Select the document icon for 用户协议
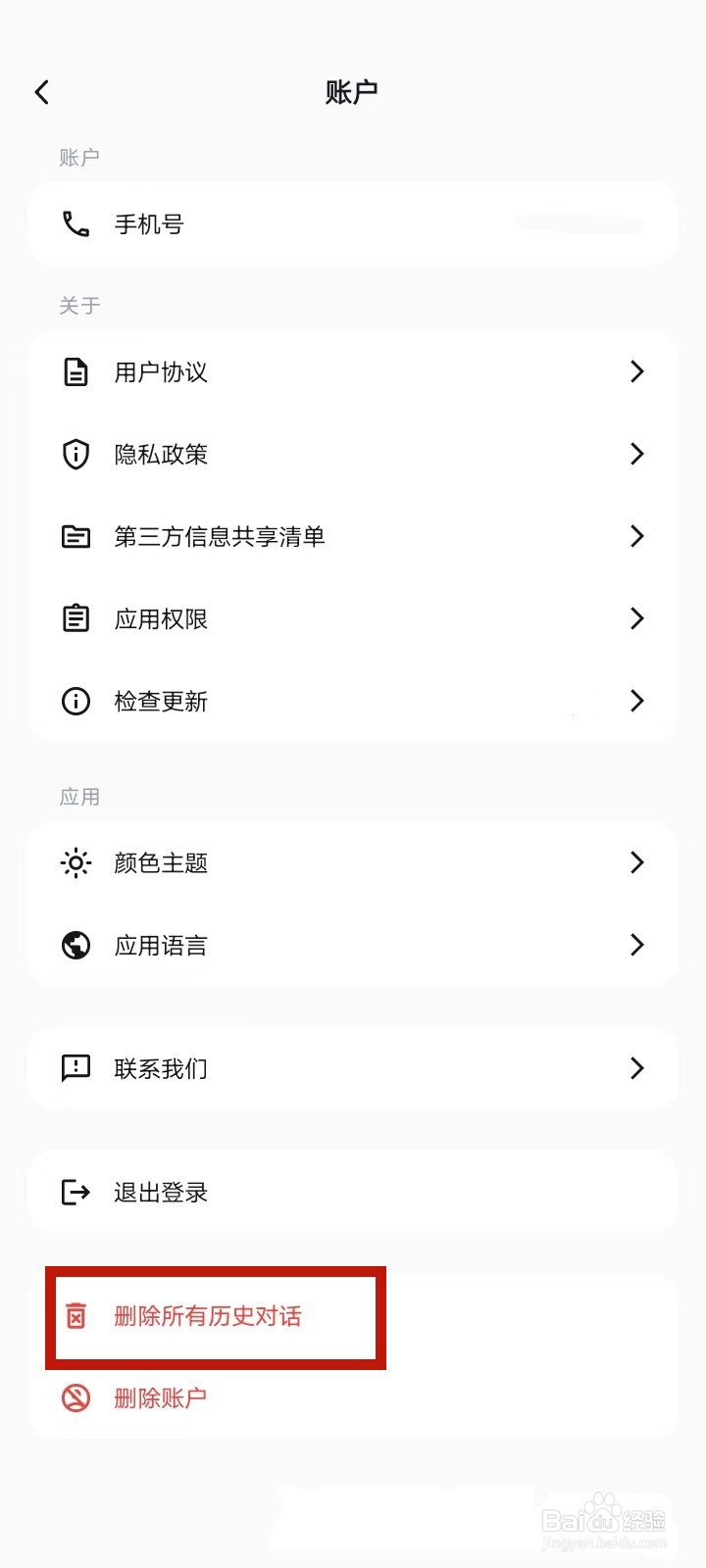 click(75, 371)
